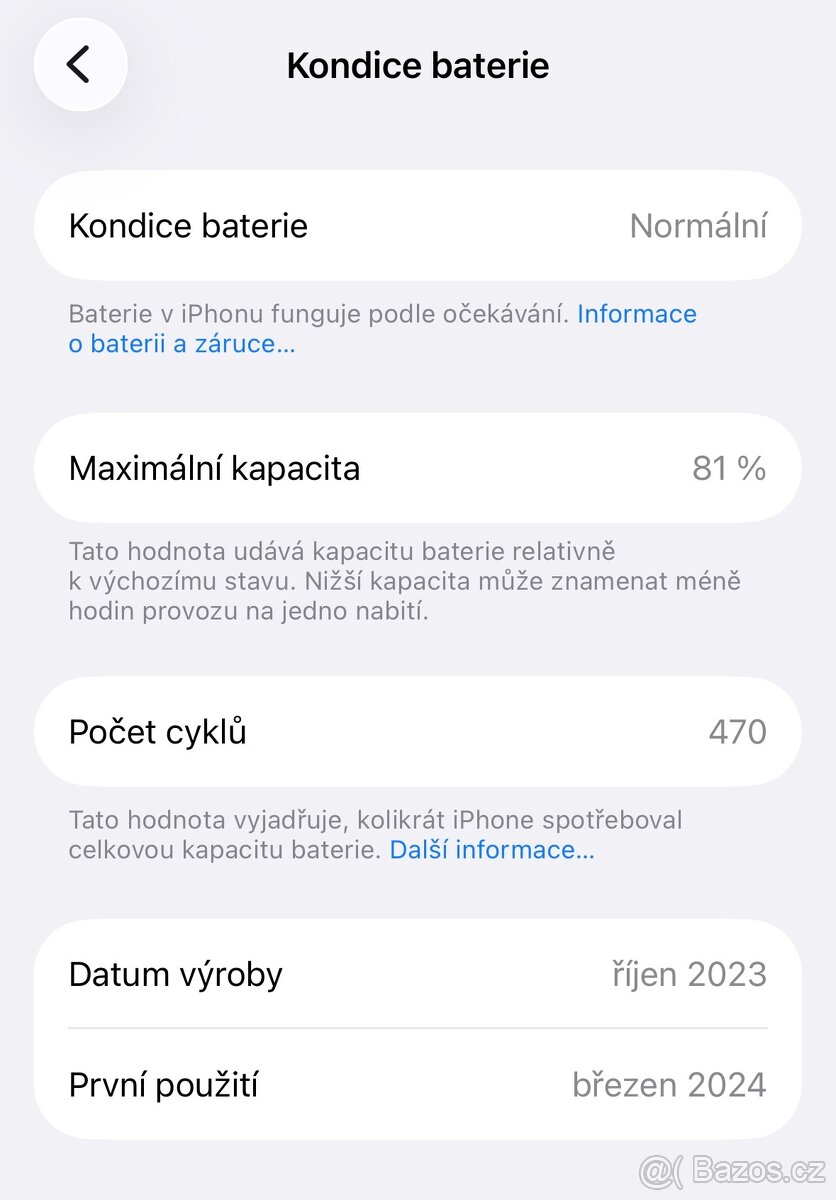836x1200 pixels.
Task: Tap the 81 % capacity level indicator
Action: [x=731, y=468]
